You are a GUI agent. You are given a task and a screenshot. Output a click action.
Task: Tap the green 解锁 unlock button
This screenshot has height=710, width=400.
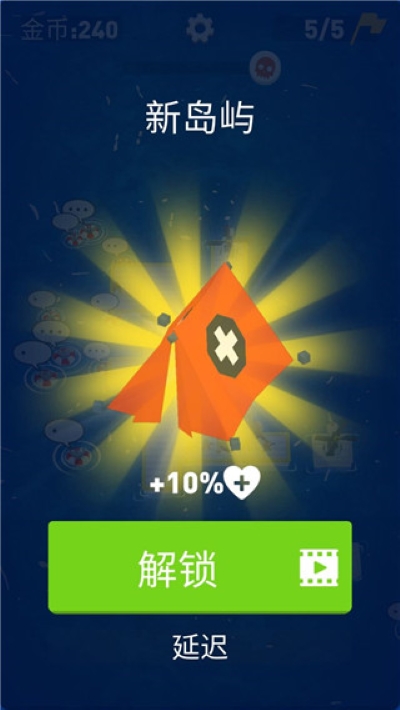(x=200, y=567)
